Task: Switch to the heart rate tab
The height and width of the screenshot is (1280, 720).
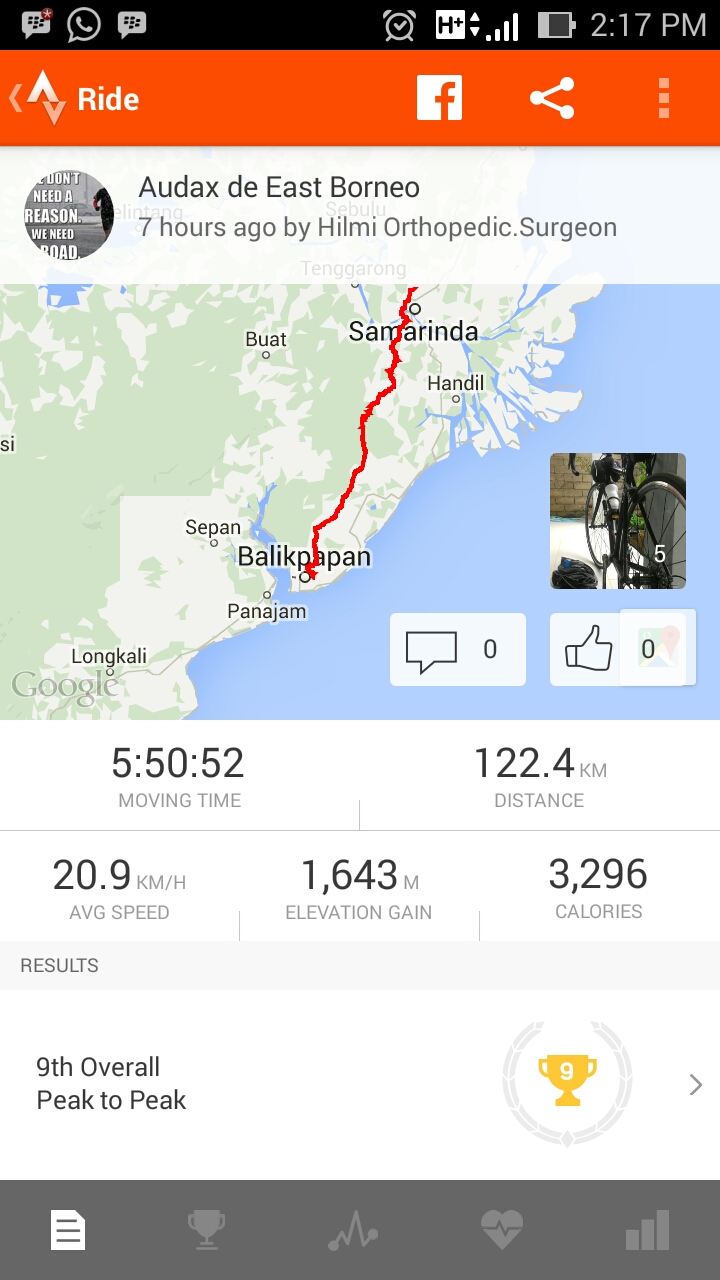Action: [501, 1230]
